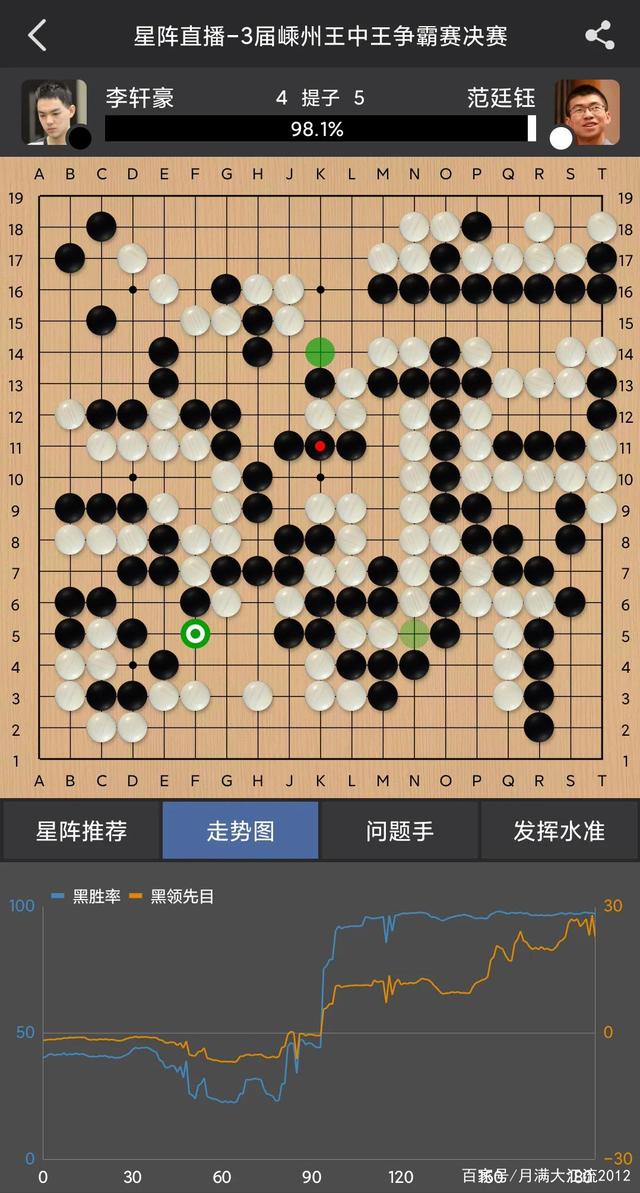The width and height of the screenshot is (640, 1193).
Task: Open the 问题手 tab
Action: pos(400,830)
